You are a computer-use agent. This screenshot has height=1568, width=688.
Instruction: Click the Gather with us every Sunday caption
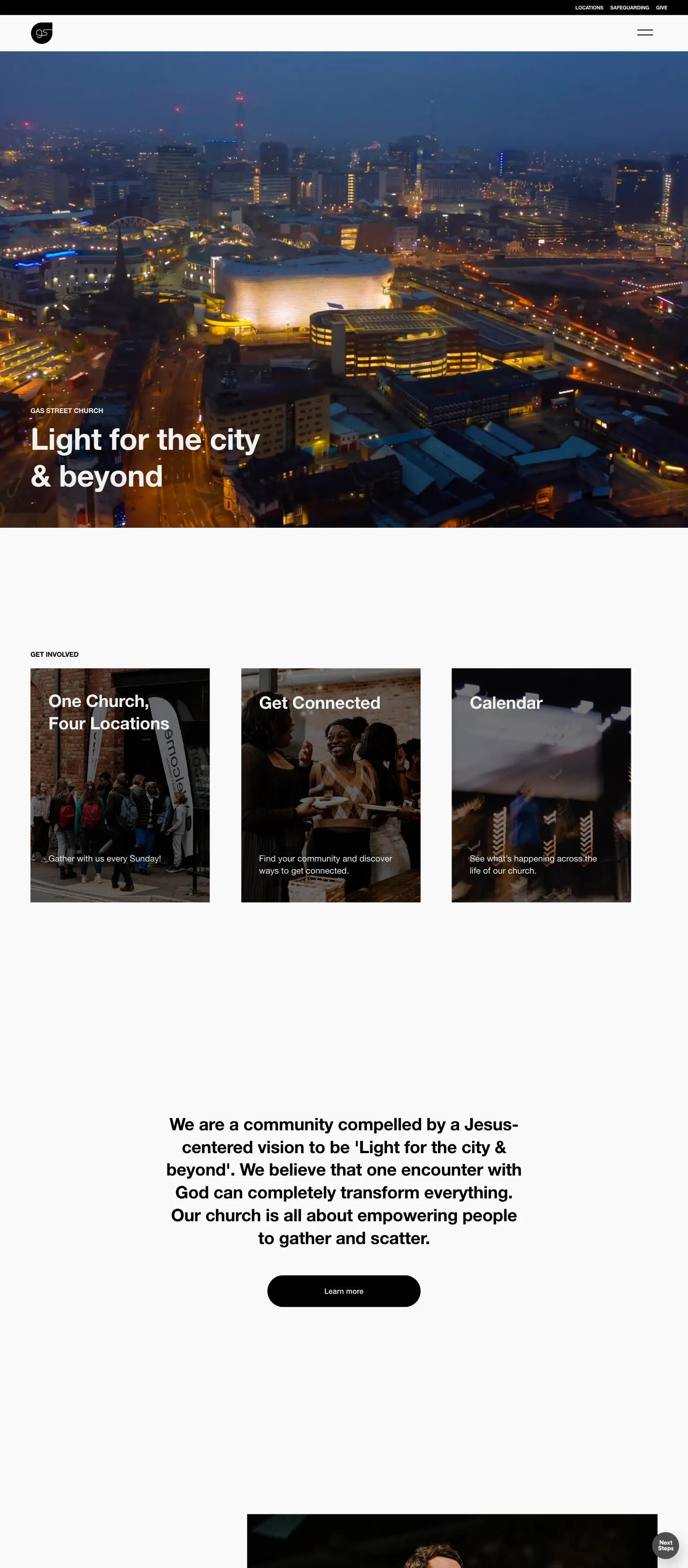point(105,859)
